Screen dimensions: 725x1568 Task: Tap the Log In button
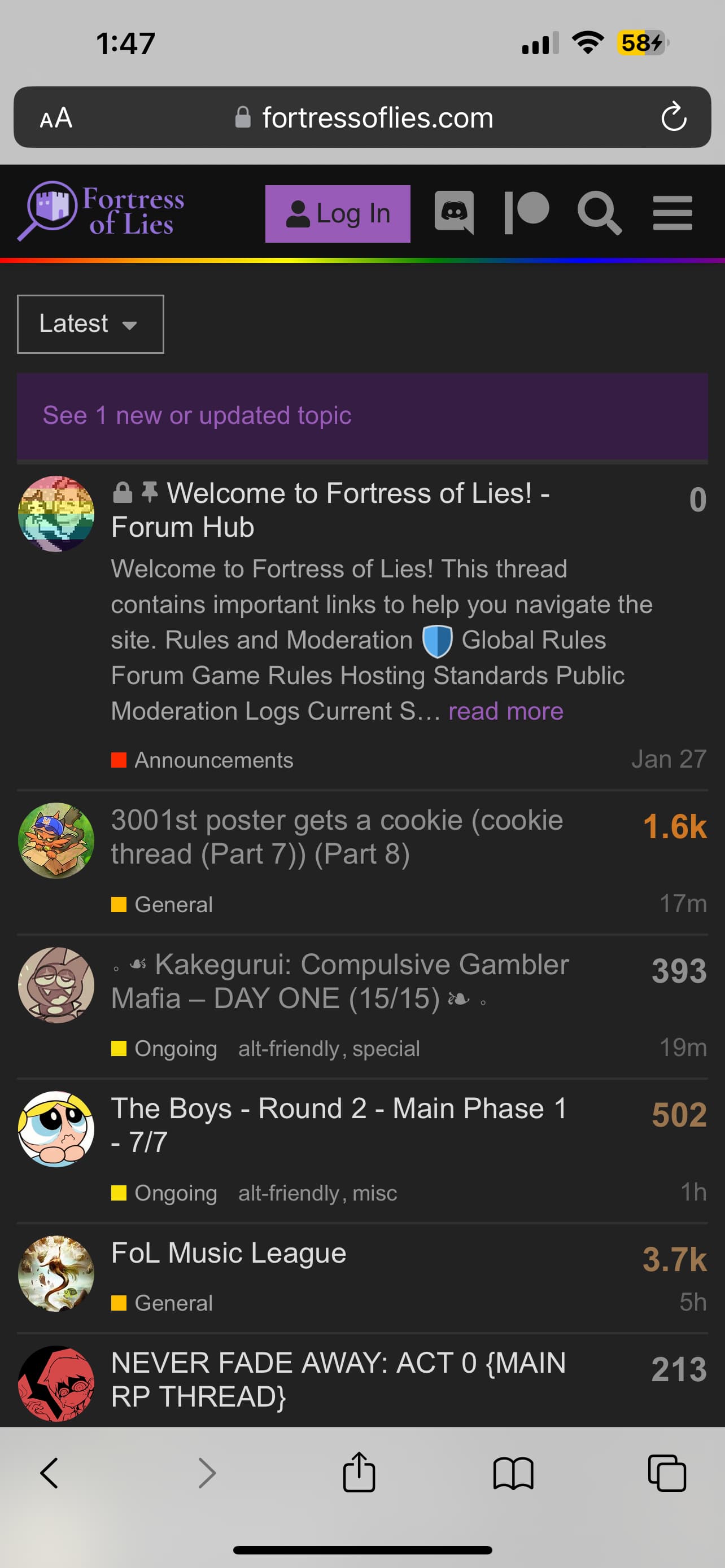[337, 214]
